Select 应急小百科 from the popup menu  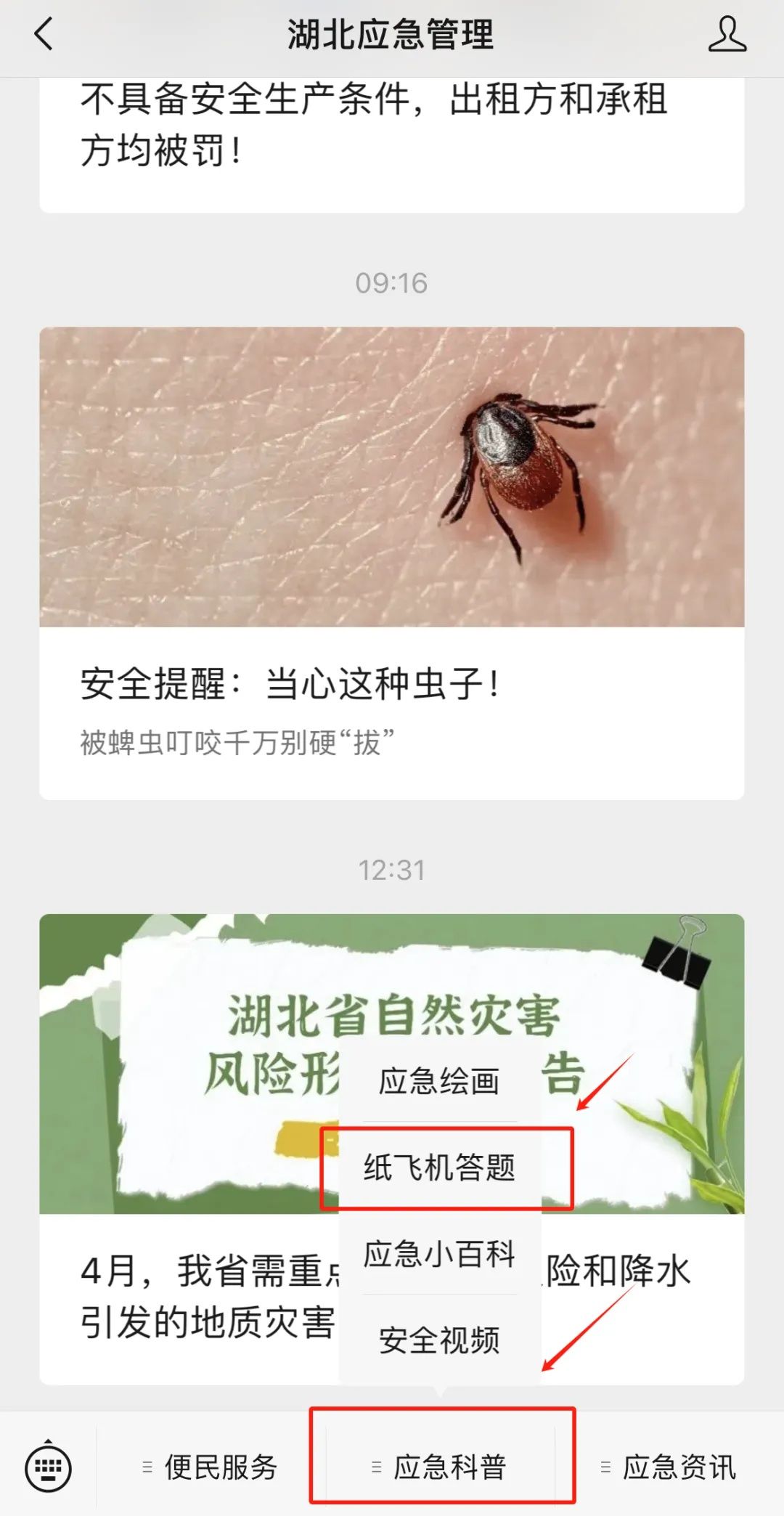pos(439,1252)
